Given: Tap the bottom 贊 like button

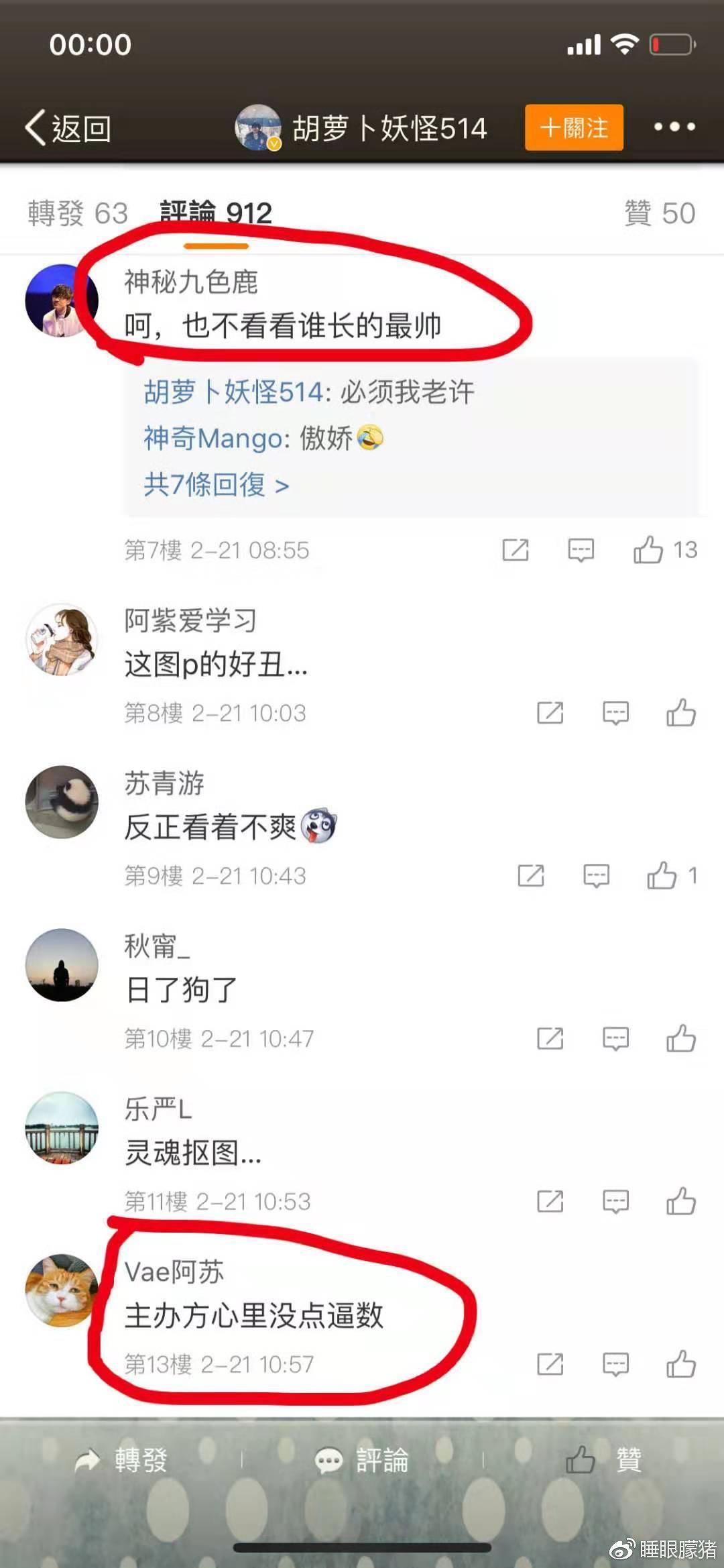Looking at the screenshot, I should (603, 1460).
